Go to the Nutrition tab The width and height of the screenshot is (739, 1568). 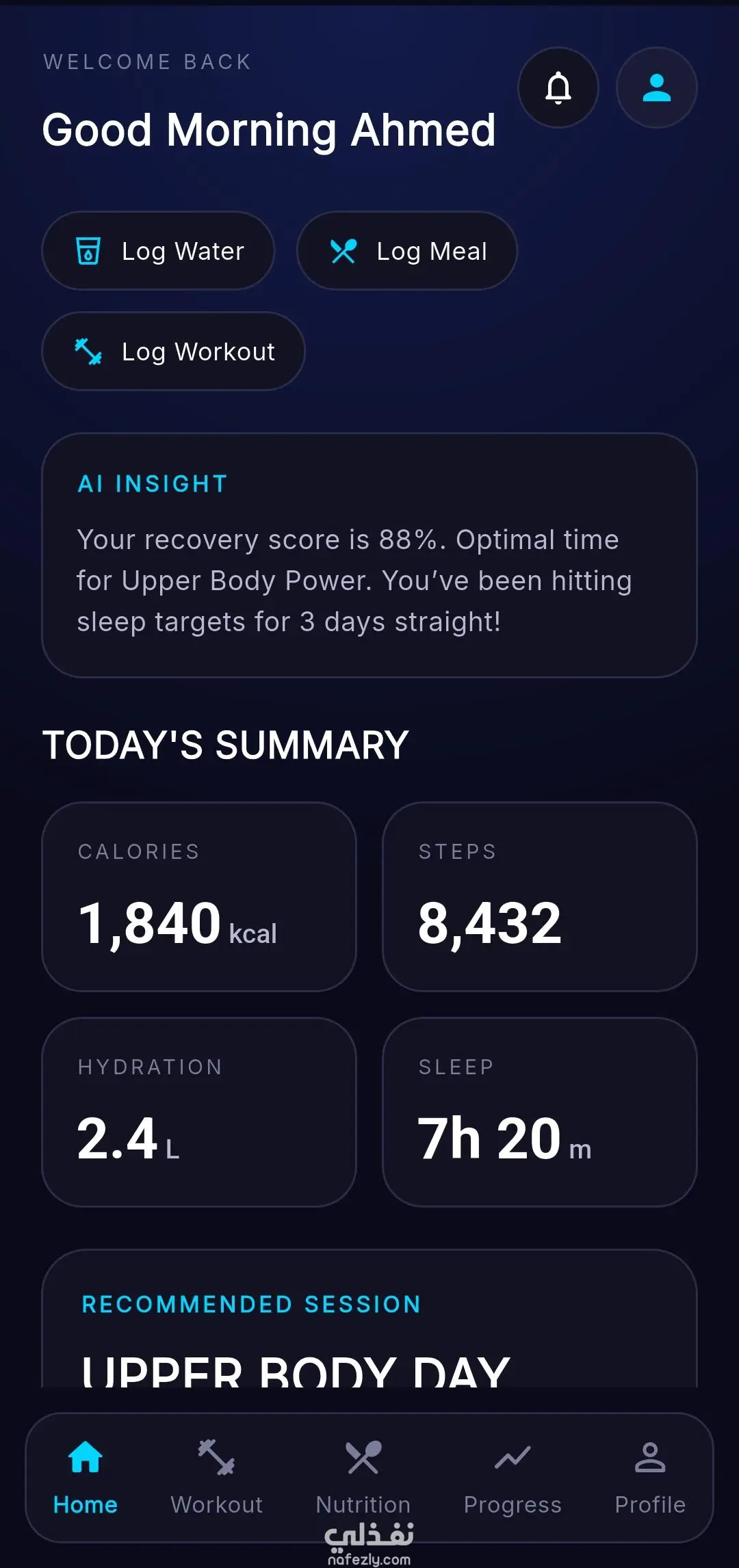pos(363,1477)
